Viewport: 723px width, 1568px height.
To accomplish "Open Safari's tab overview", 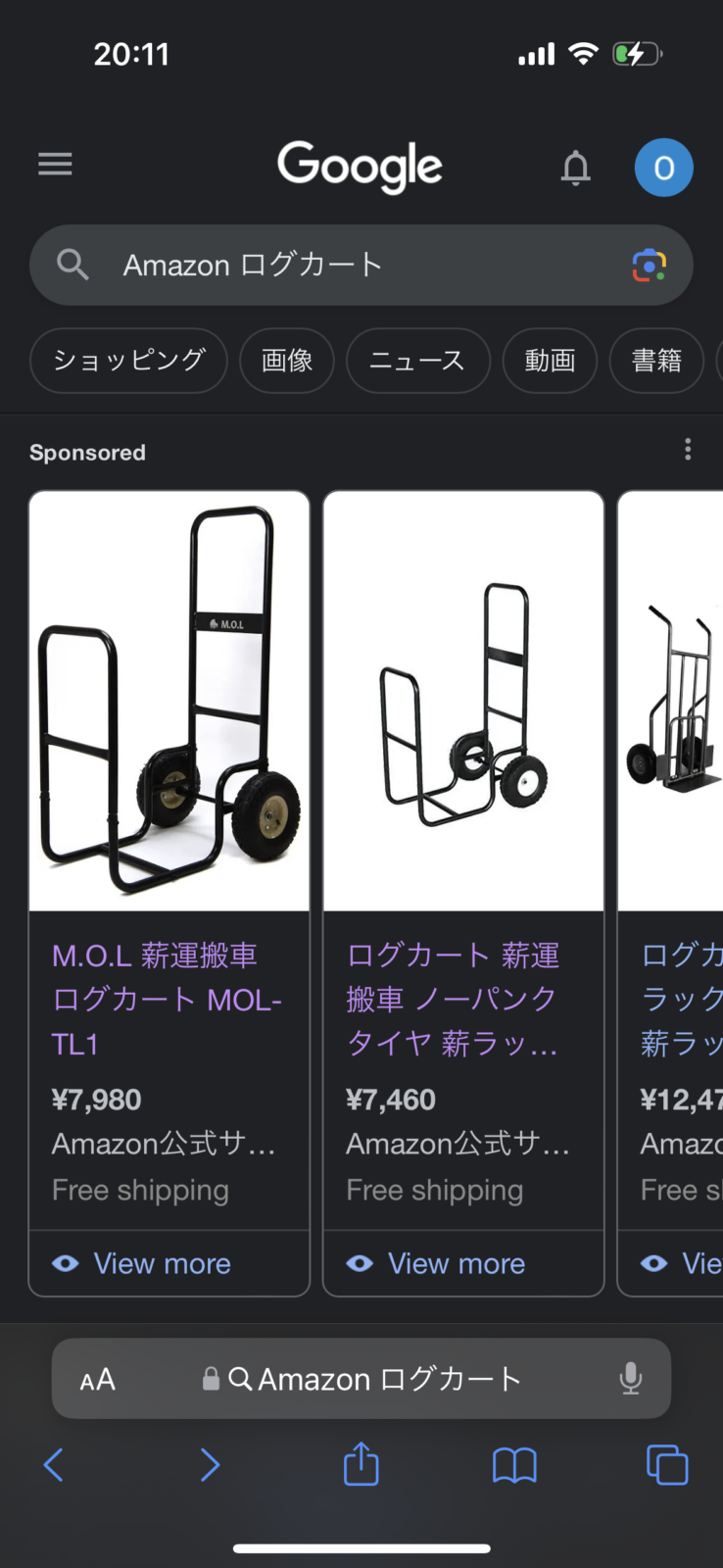I will point(667,1465).
